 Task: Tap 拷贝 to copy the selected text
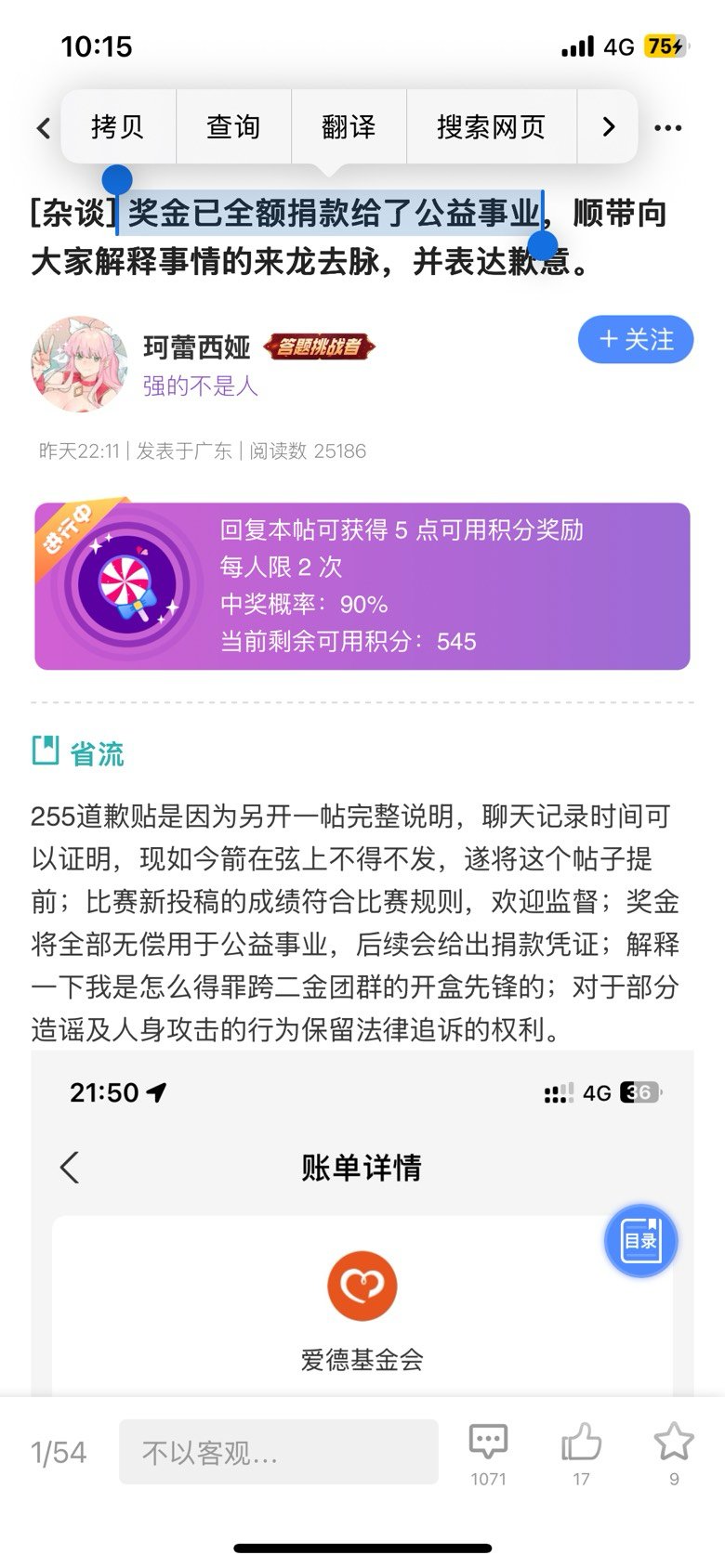pyautogui.click(x=118, y=126)
